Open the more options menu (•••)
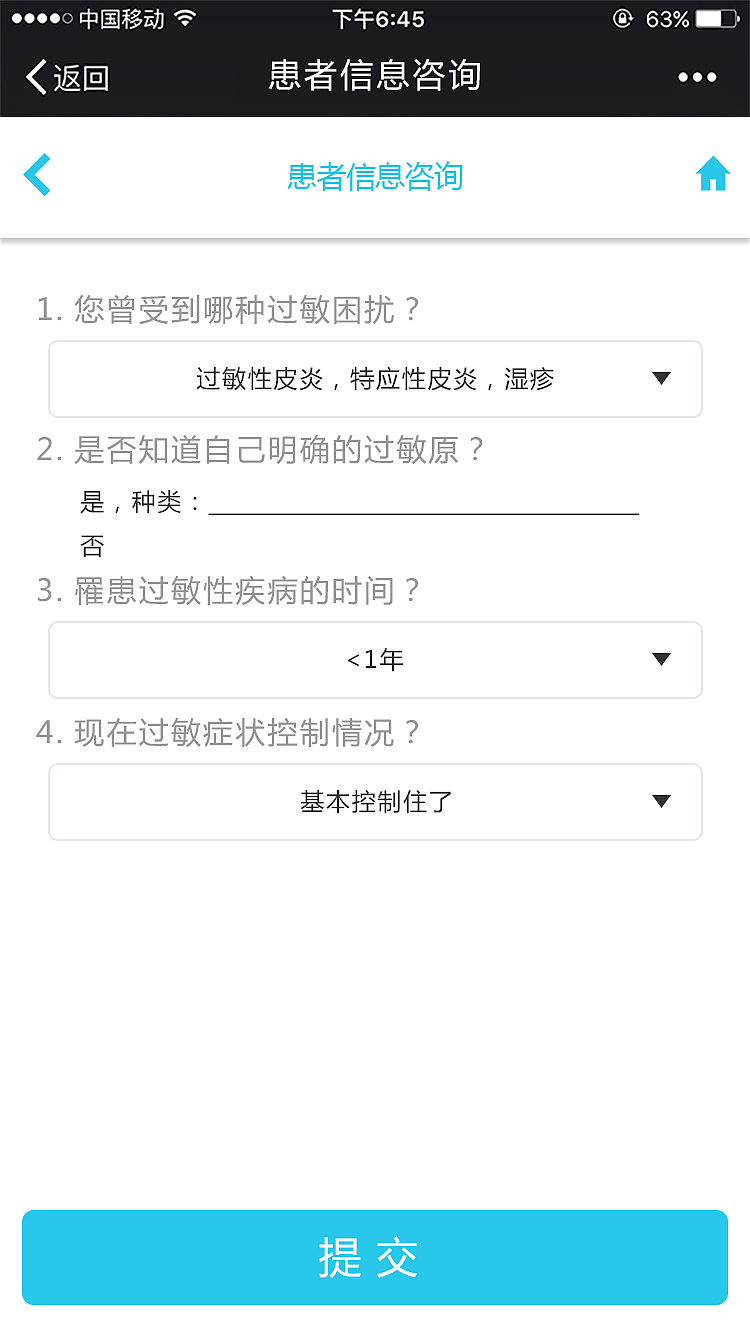750x1334 pixels. point(697,76)
